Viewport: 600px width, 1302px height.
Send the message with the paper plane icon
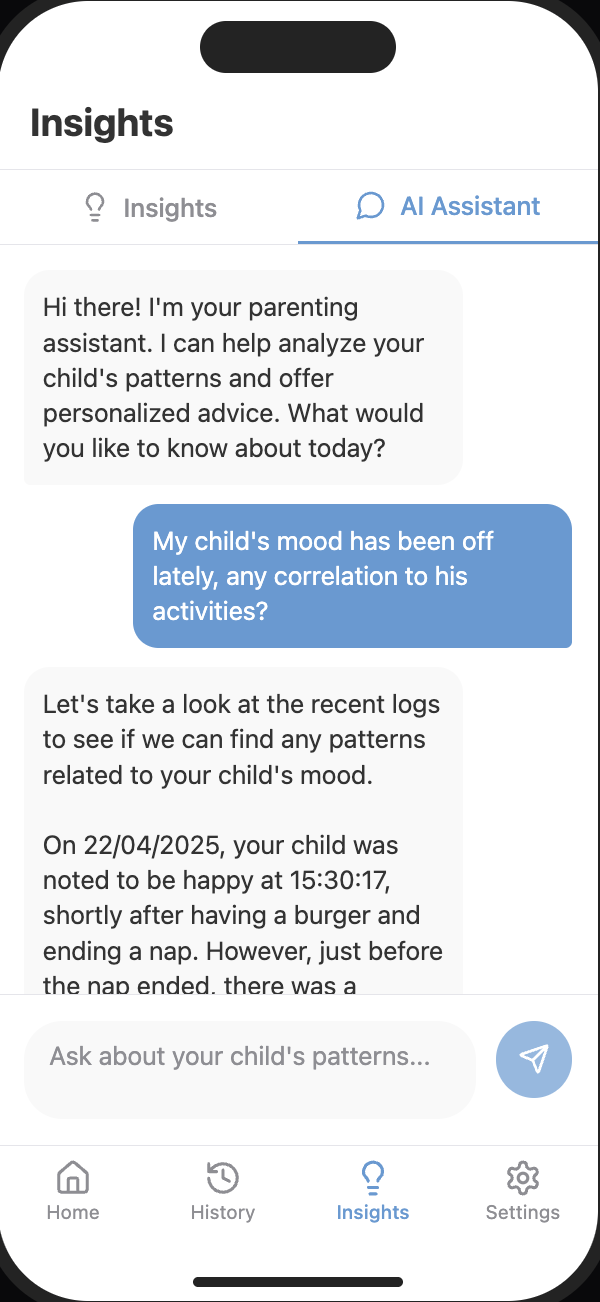pos(534,1059)
